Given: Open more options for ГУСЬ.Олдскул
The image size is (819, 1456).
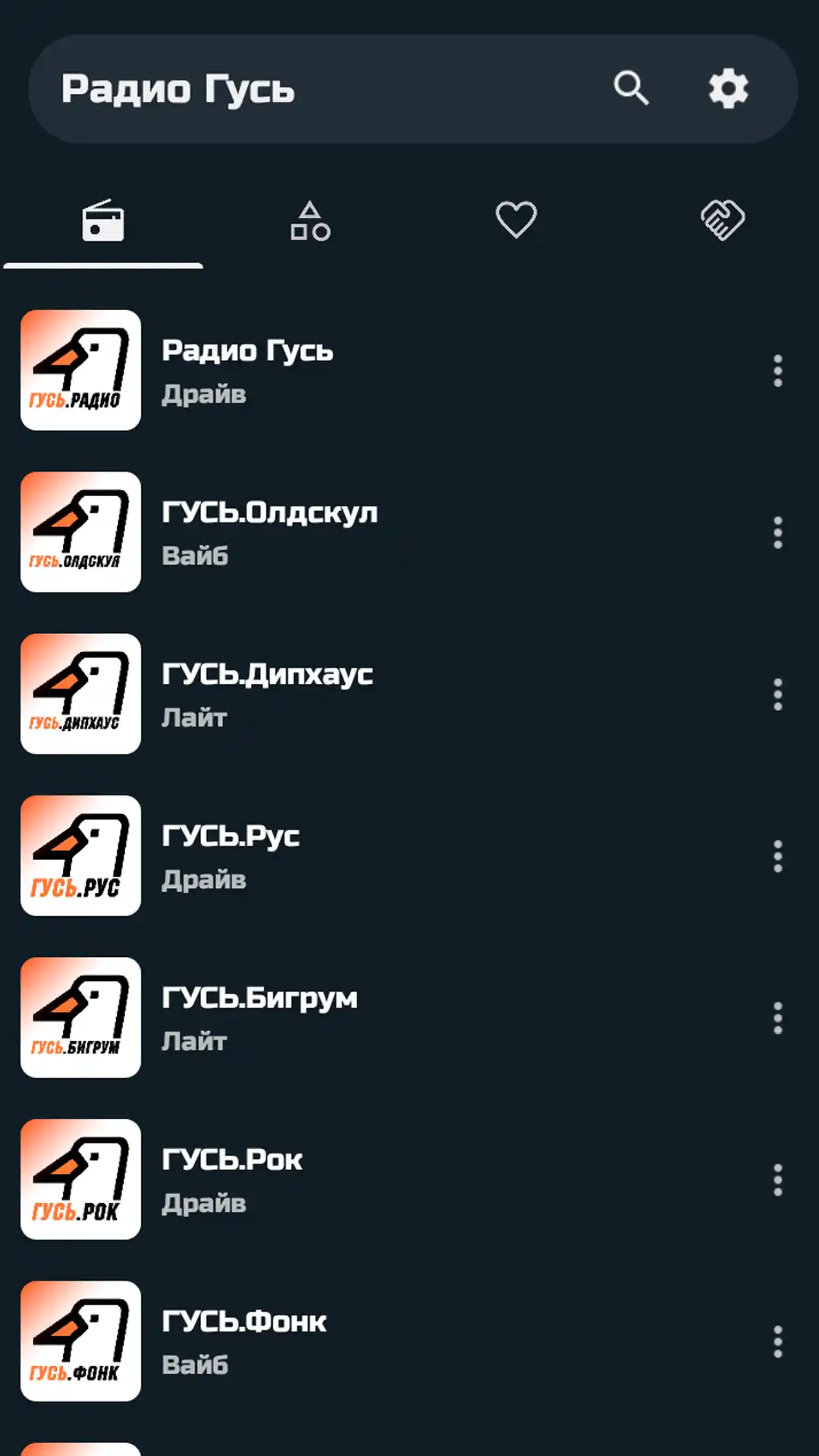Looking at the screenshot, I should (x=777, y=532).
